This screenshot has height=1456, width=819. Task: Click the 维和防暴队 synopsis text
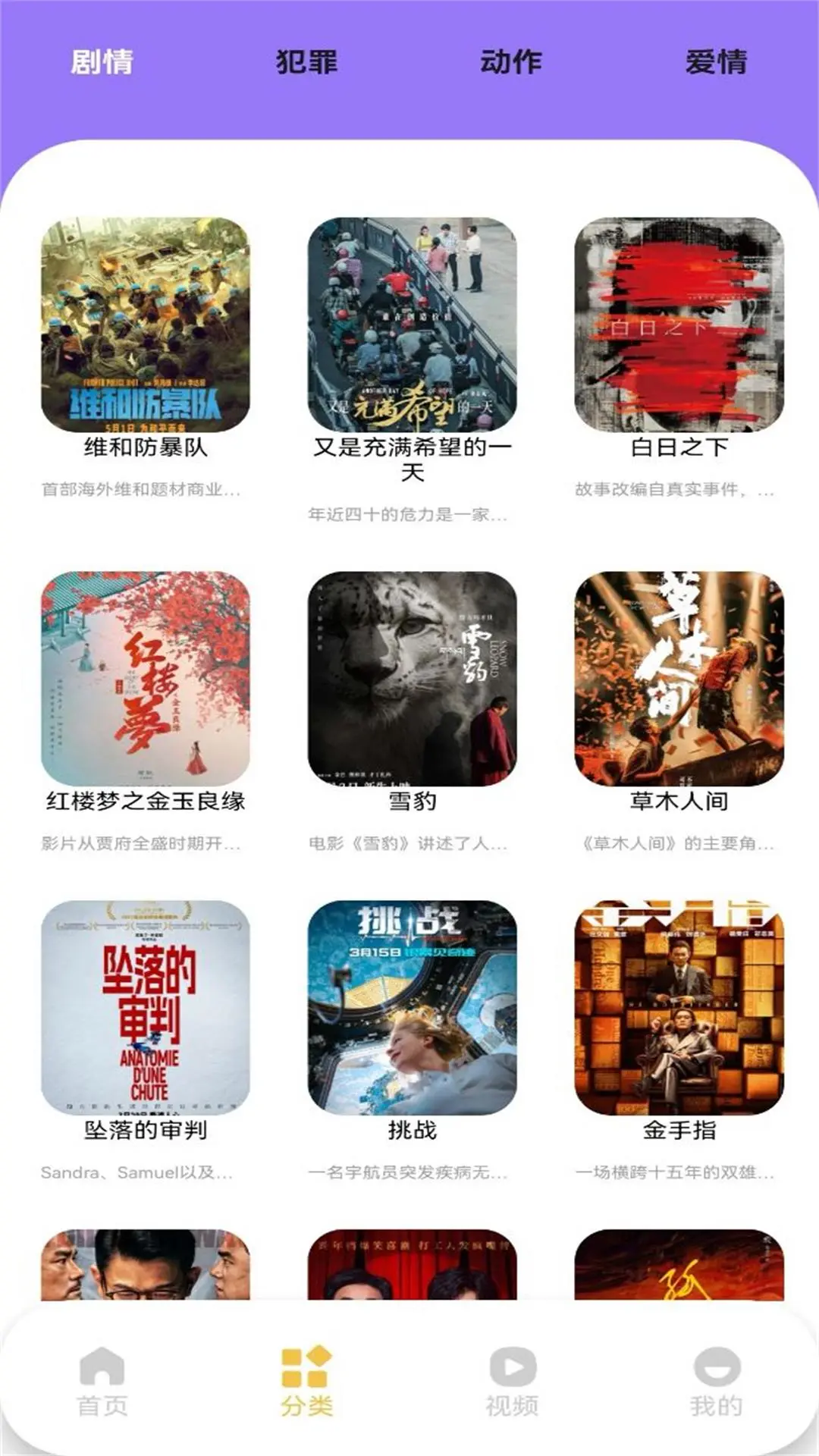[x=144, y=488]
